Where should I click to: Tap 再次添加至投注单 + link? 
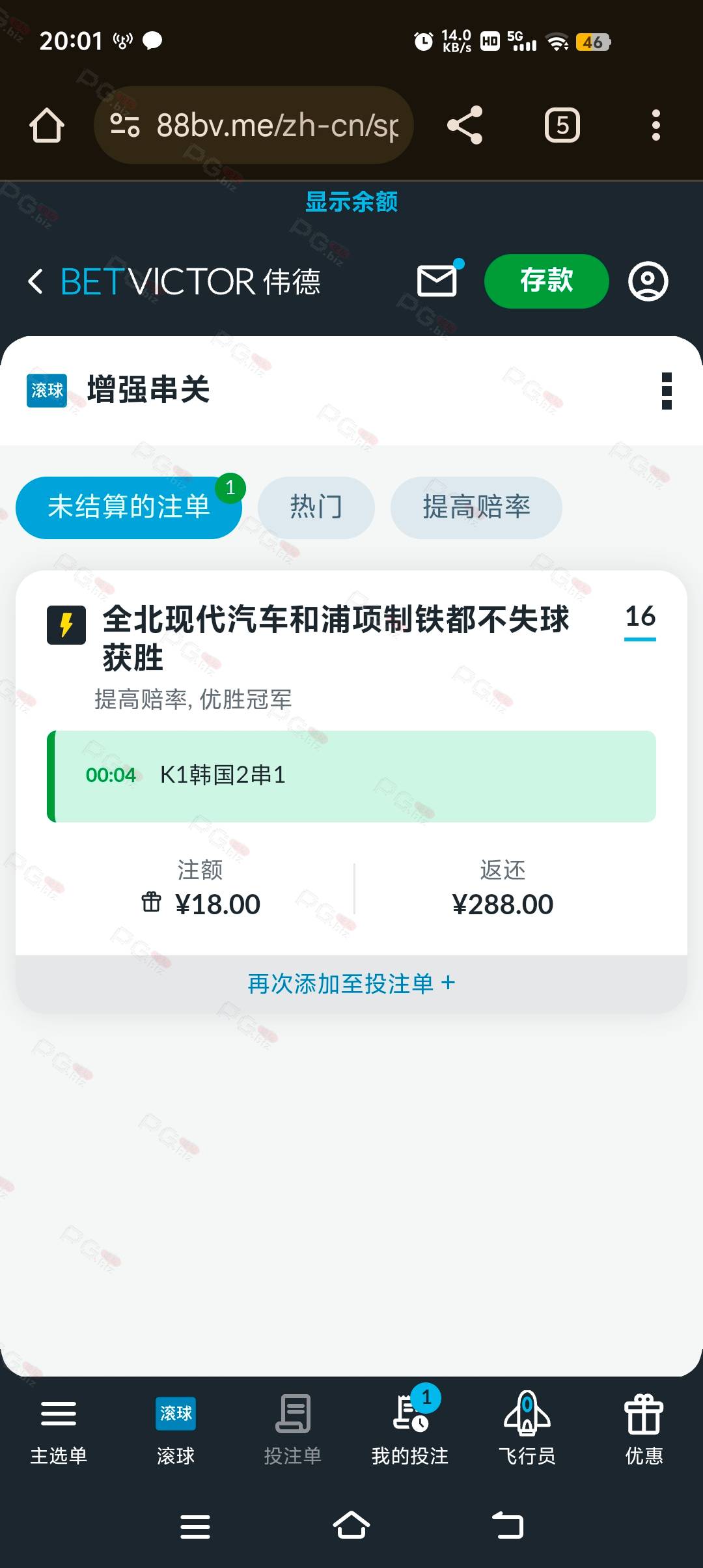pyautogui.click(x=351, y=983)
